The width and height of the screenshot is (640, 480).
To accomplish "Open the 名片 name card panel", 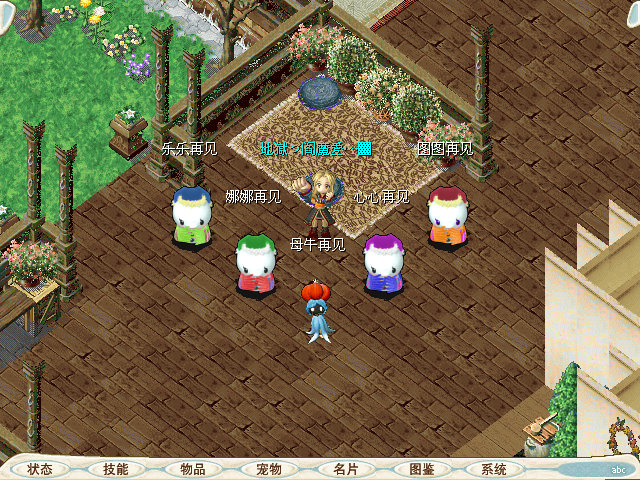I will point(345,469).
